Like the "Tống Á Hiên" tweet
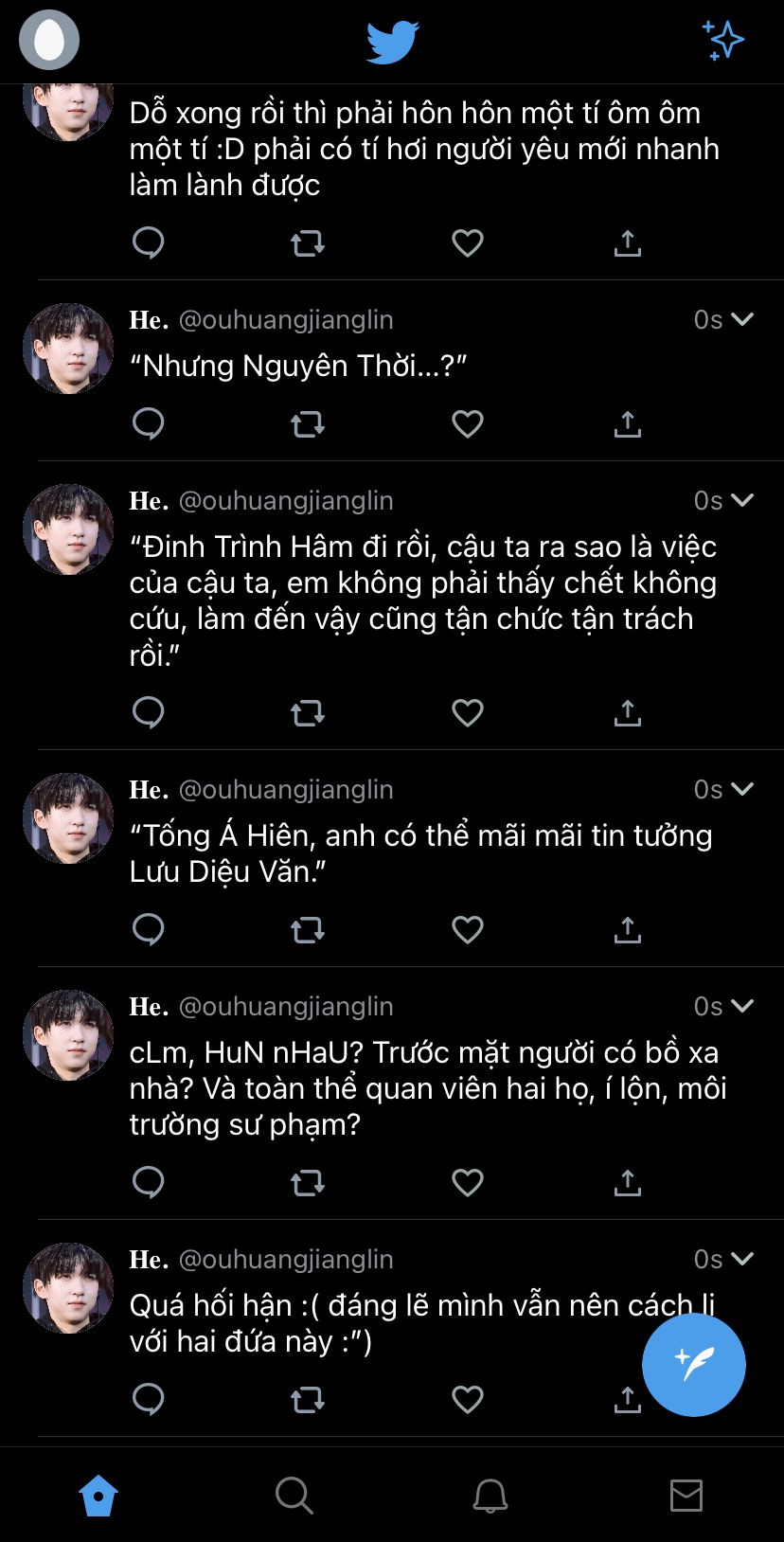This screenshot has width=784, height=1542. (468, 929)
